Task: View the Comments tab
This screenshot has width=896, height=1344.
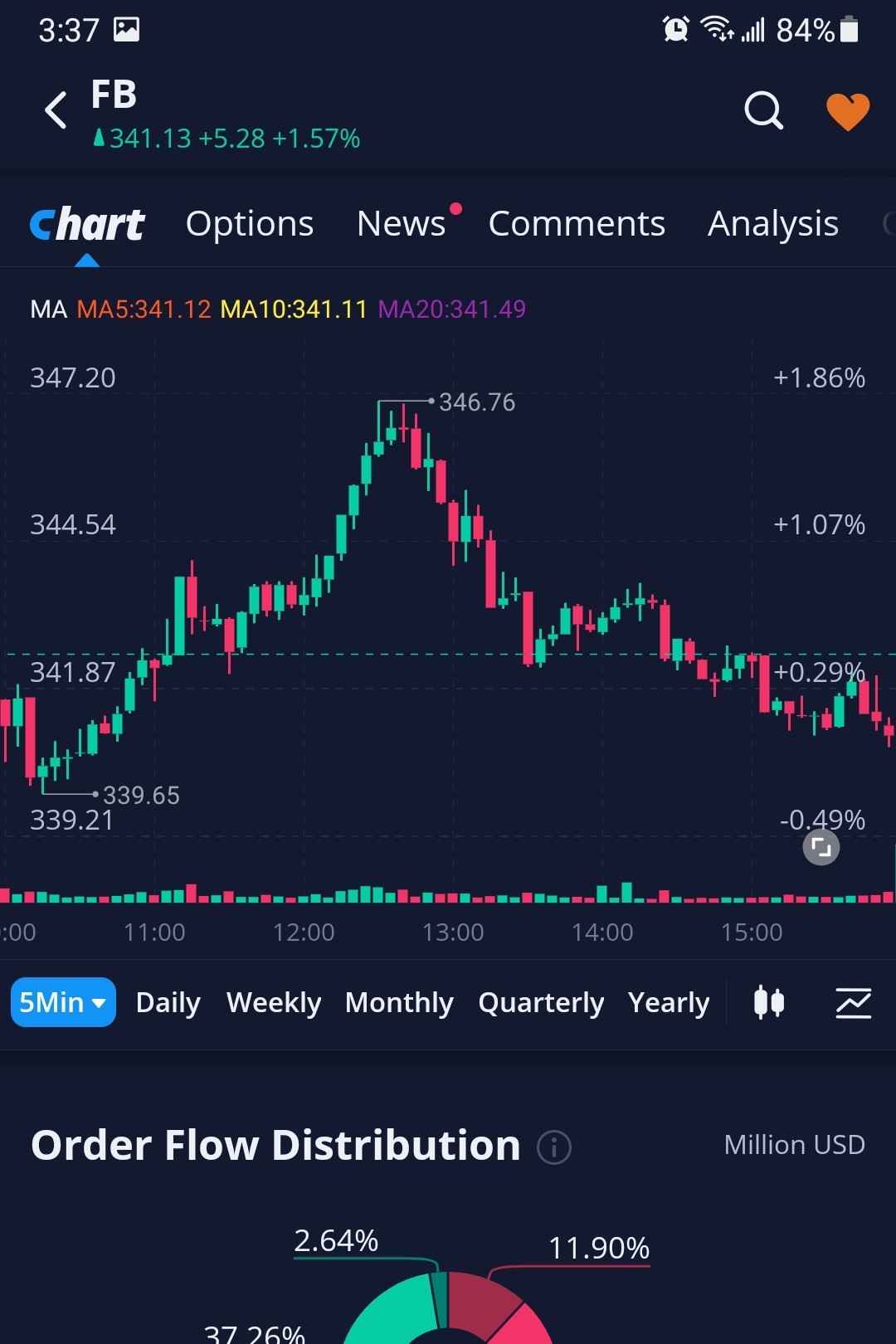Action: (577, 224)
